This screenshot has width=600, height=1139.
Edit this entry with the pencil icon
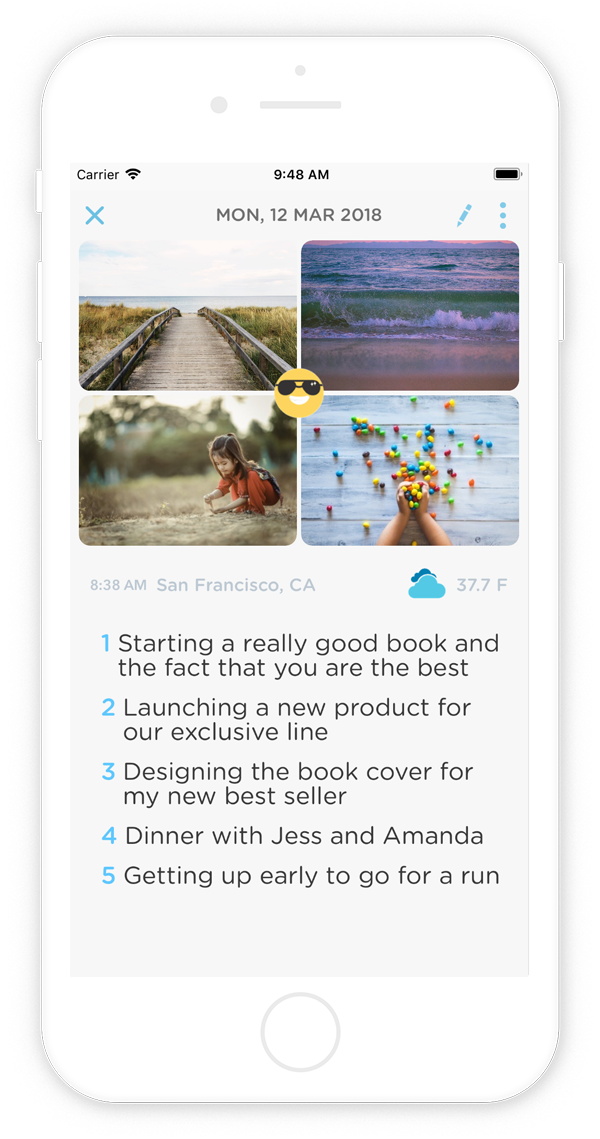464,215
